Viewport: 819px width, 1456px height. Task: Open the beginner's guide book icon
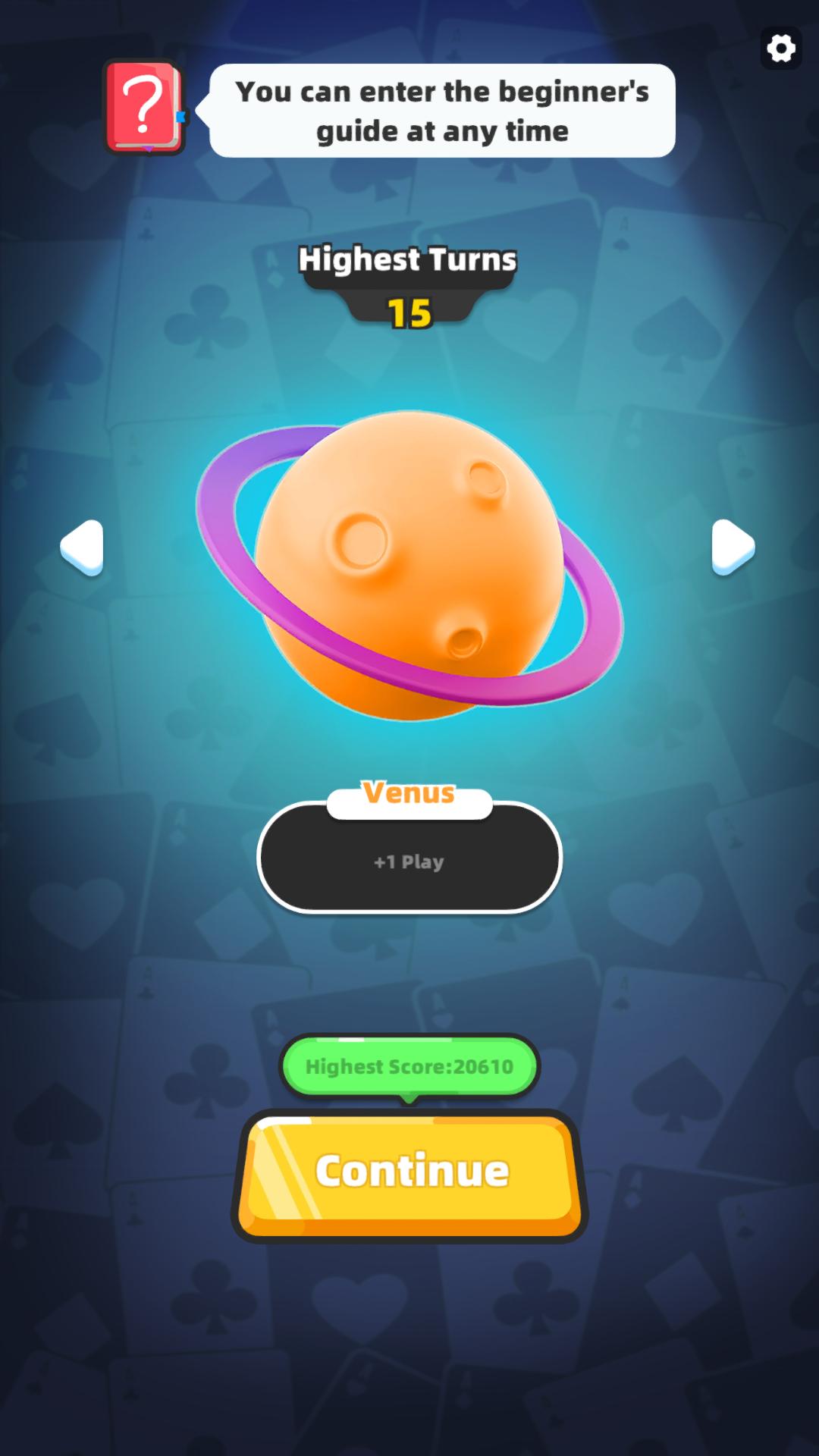pos(145,108)
